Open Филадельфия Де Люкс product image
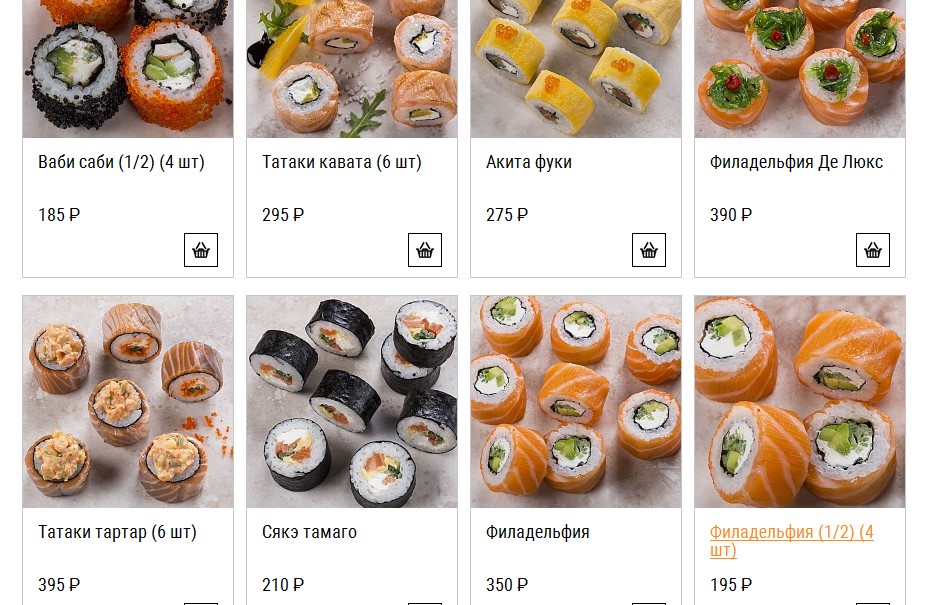The image size is (932, 605). 800,68
